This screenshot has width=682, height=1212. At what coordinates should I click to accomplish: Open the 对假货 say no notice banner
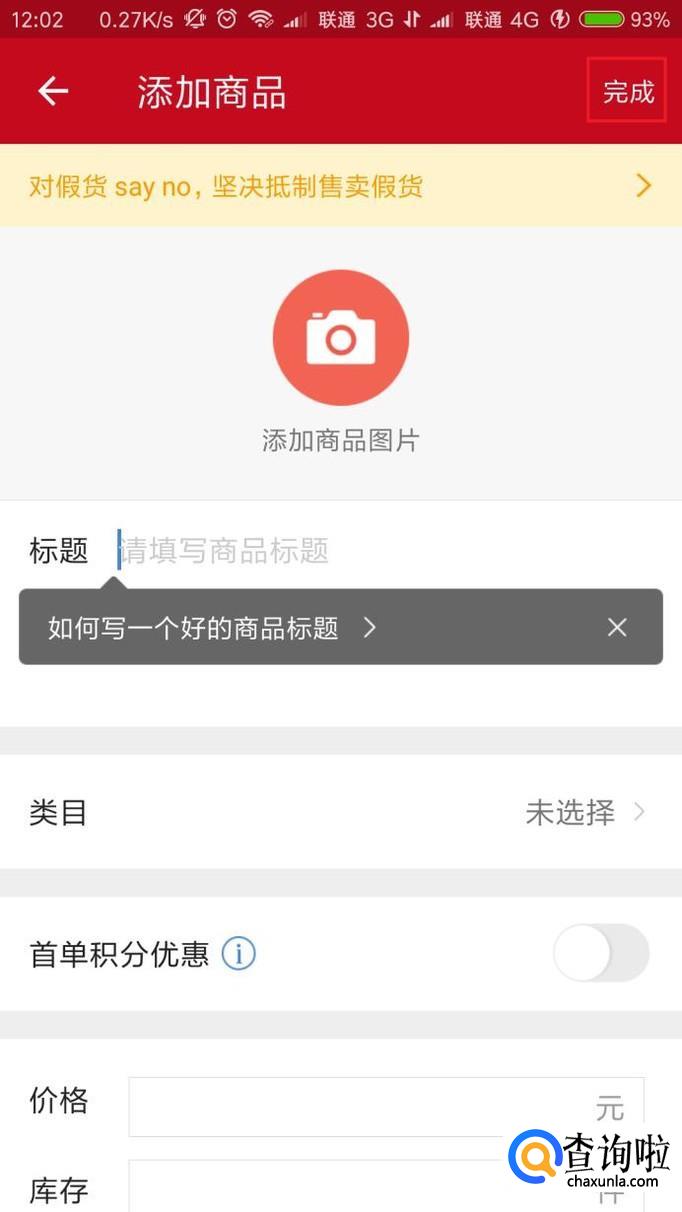tap(340, 186)
